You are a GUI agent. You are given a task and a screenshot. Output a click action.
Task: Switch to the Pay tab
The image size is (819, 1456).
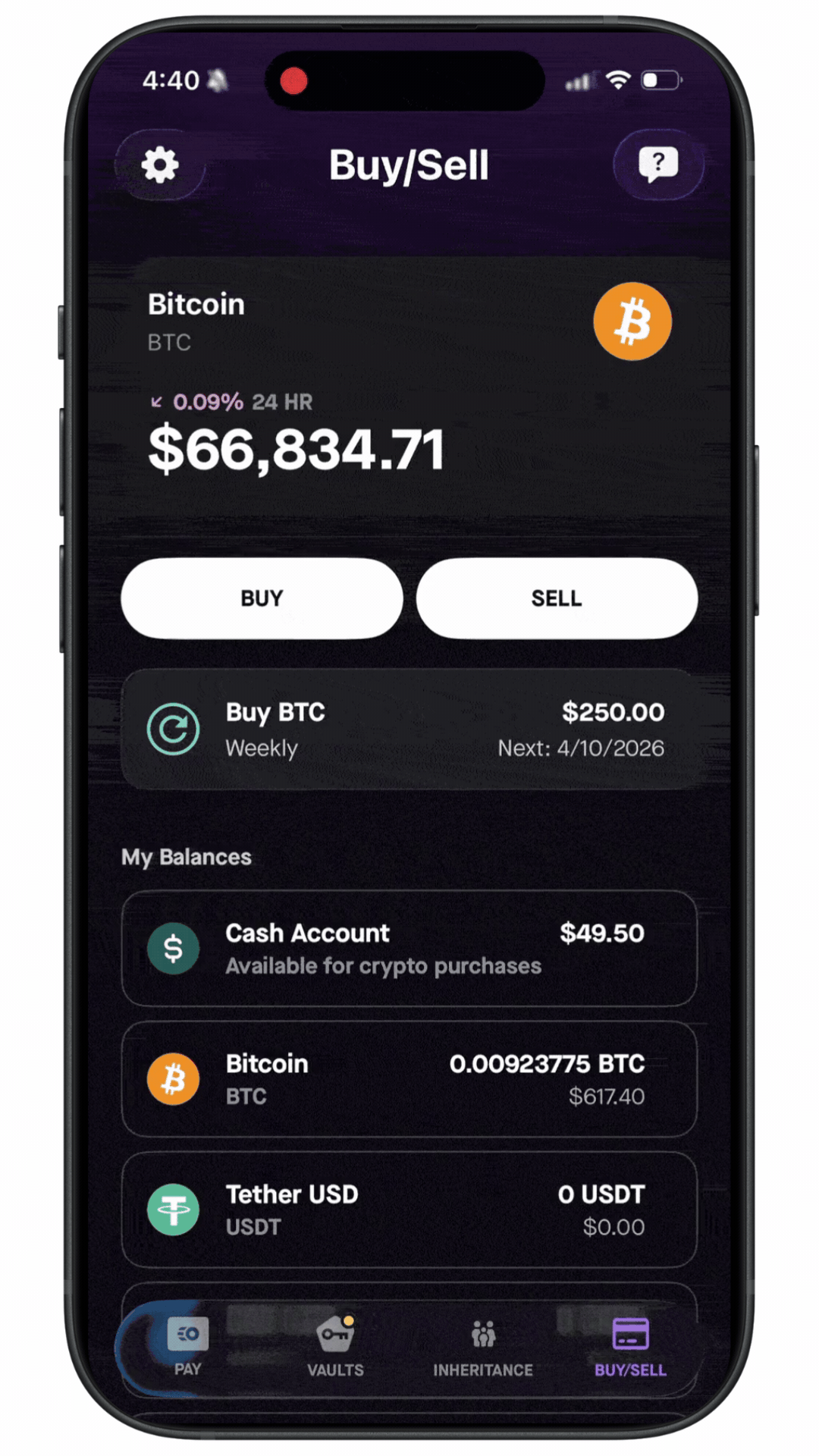[x=187, y=1347]
